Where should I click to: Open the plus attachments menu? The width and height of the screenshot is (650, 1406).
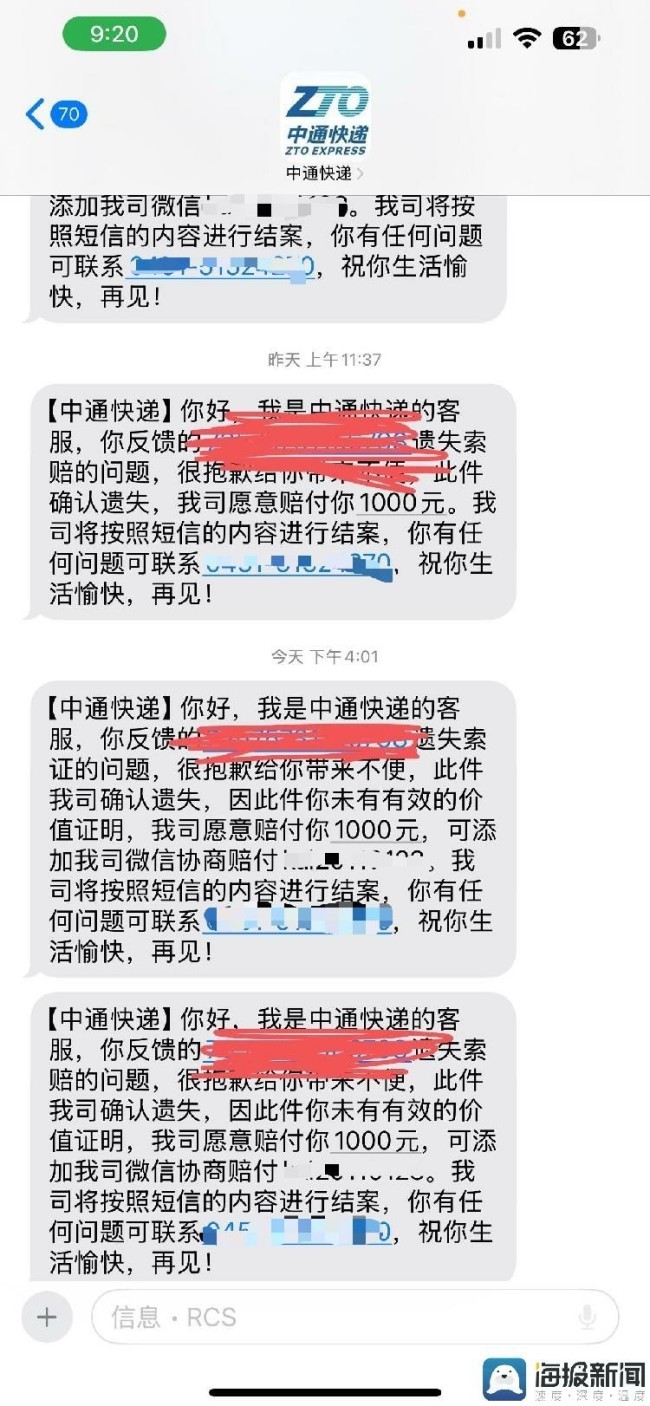tap(47, 1317)
